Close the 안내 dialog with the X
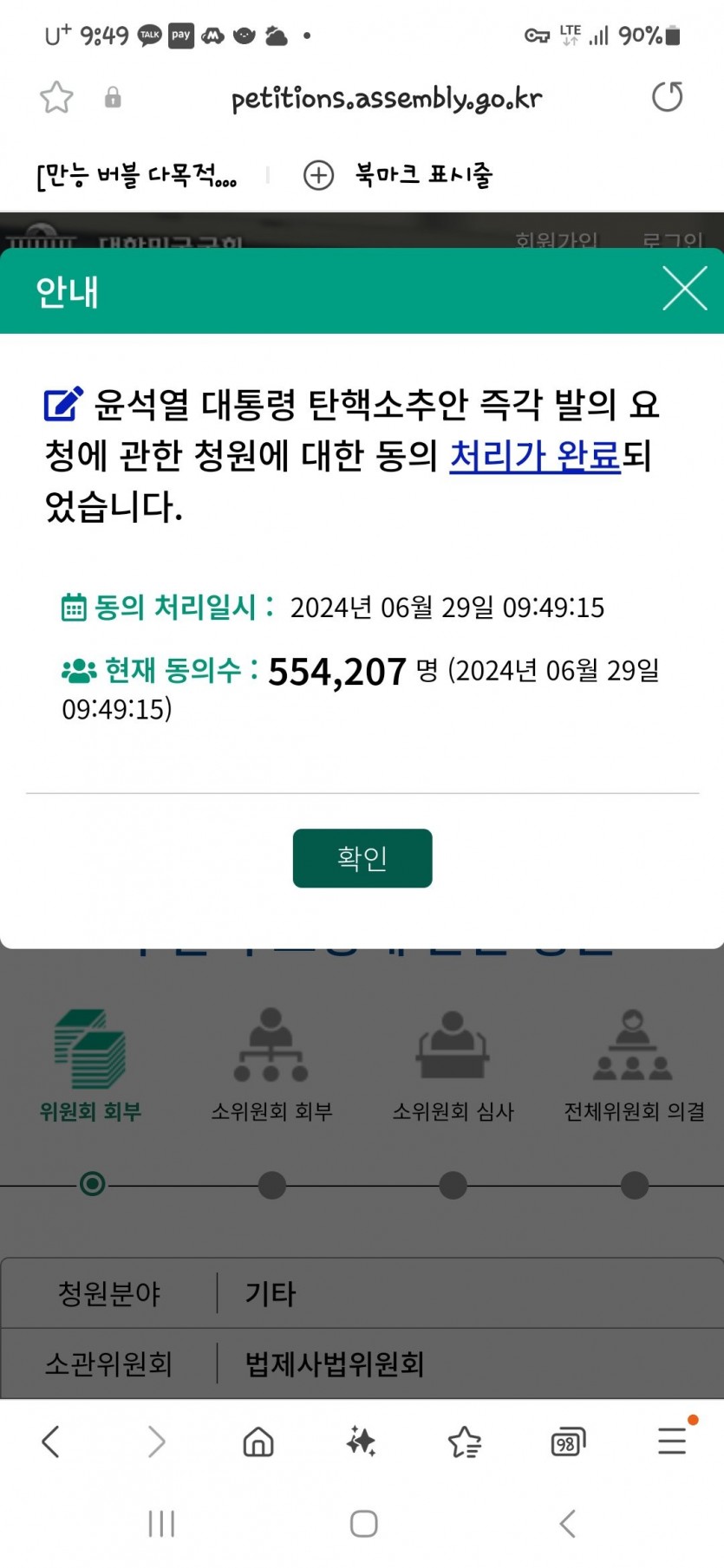 (684, 290)
